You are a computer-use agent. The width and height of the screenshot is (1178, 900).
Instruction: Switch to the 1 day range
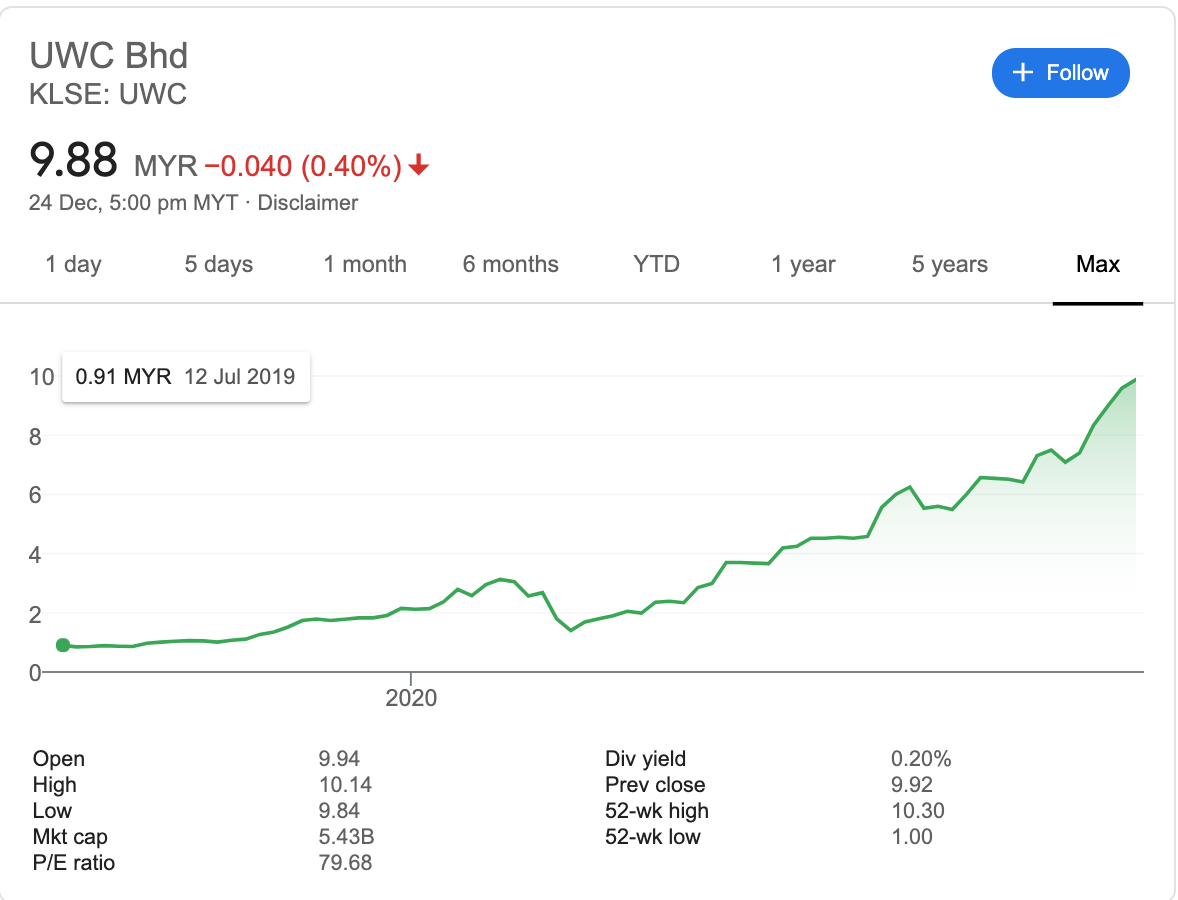[x=73, y=265]
